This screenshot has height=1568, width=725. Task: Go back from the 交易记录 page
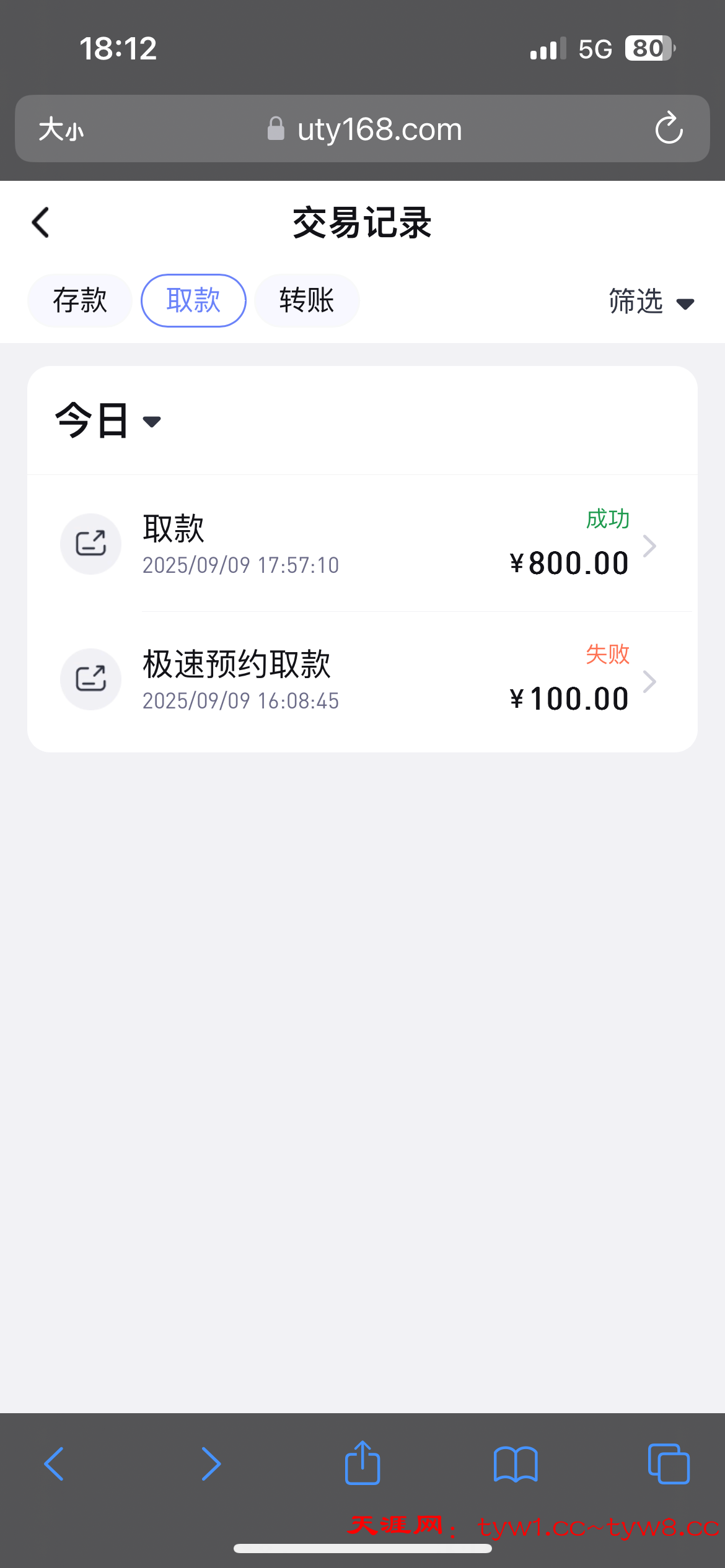tap(41, 223)
